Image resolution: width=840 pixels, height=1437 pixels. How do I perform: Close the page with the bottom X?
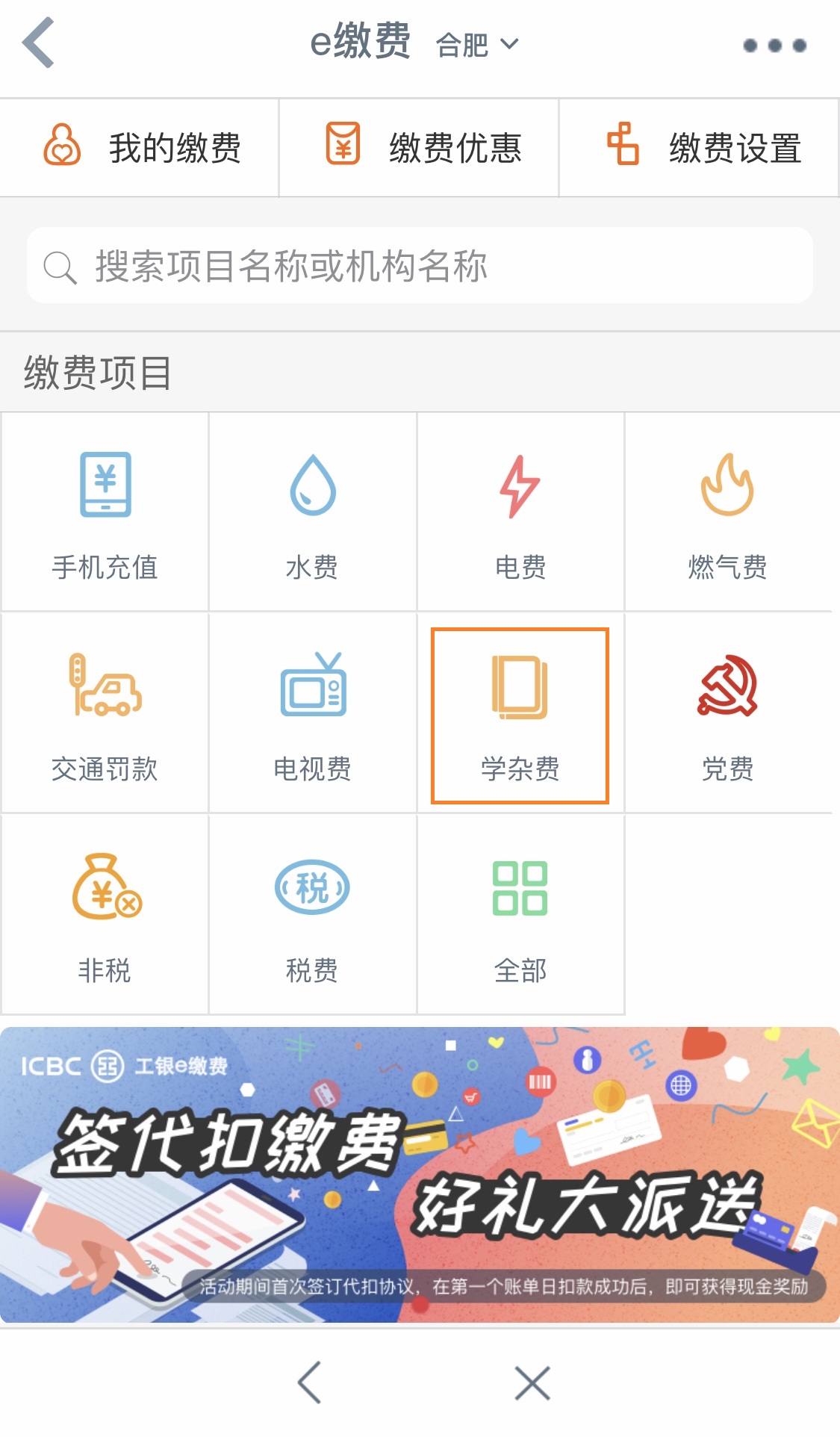click(532, 1383)
